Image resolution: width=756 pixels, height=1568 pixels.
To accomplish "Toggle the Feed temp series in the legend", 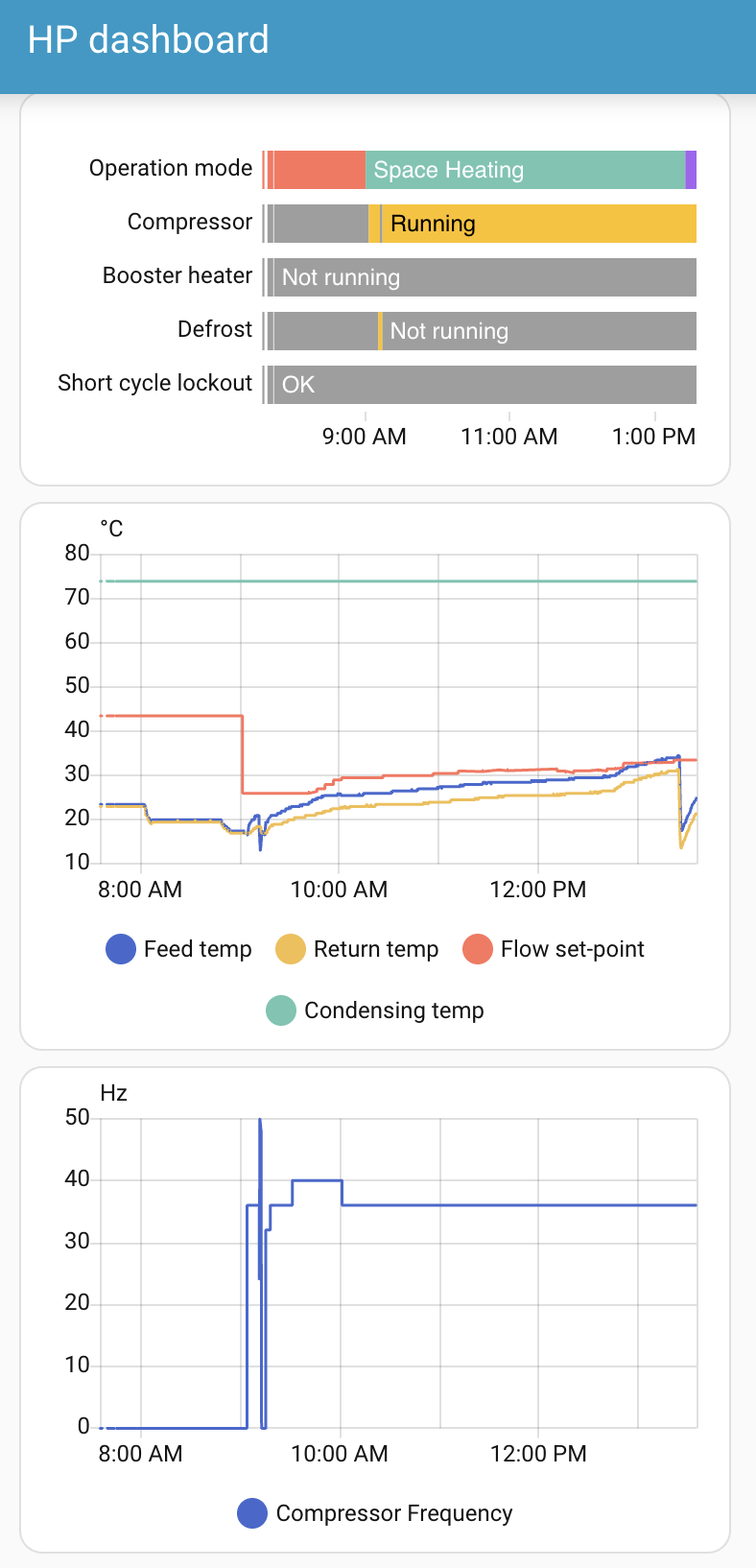I will (179, 949).
